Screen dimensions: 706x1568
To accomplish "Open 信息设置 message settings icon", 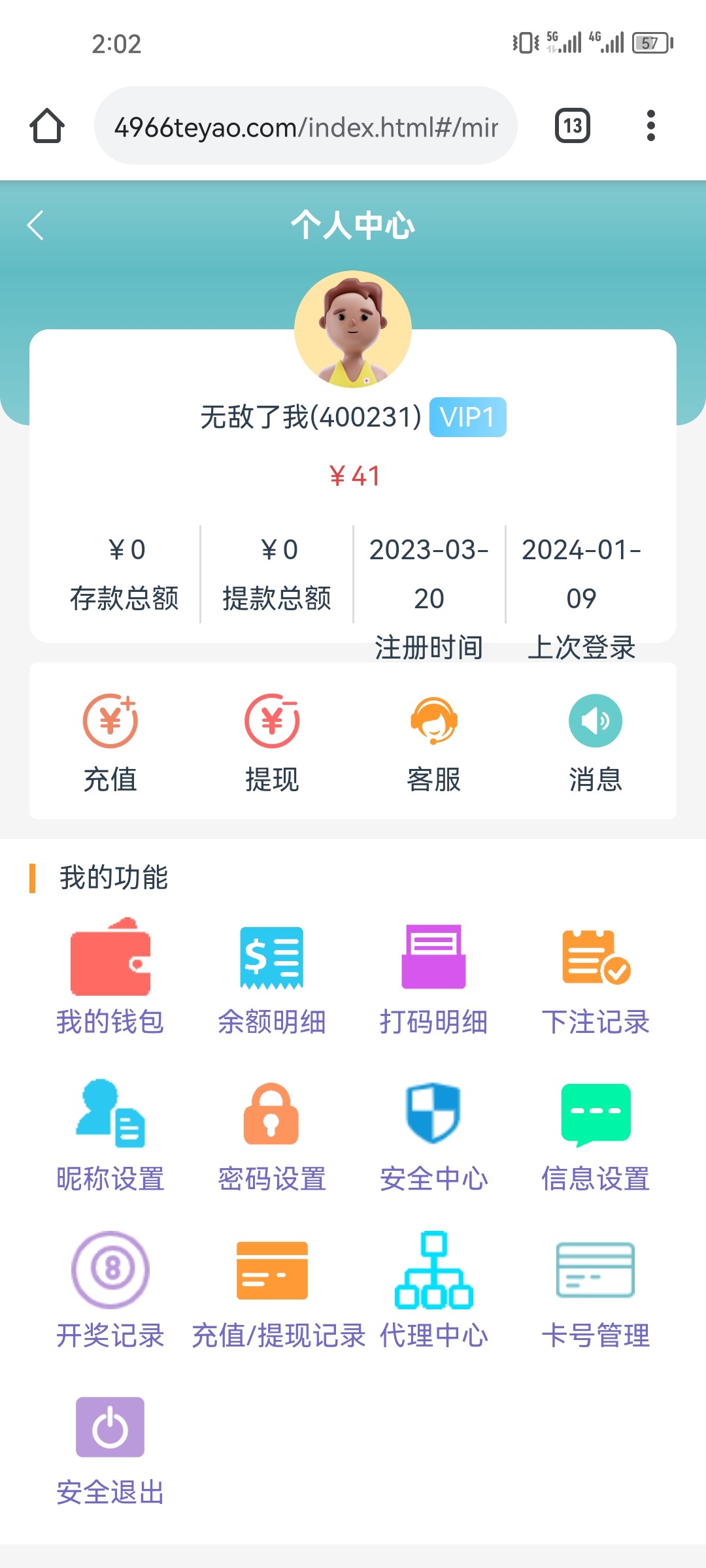I will click(x=596, y=1117).
